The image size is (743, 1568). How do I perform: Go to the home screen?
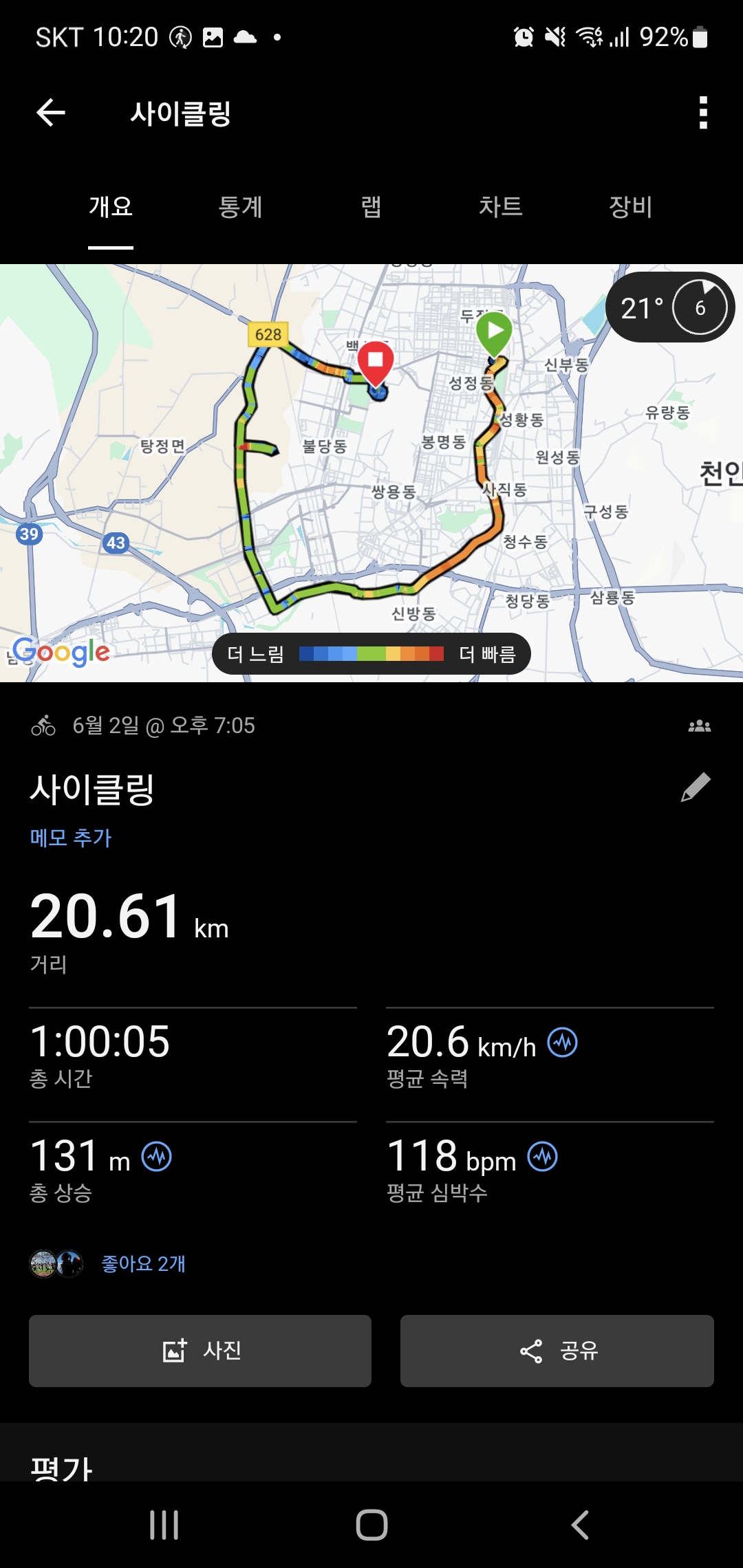(x=371, y=1525)
